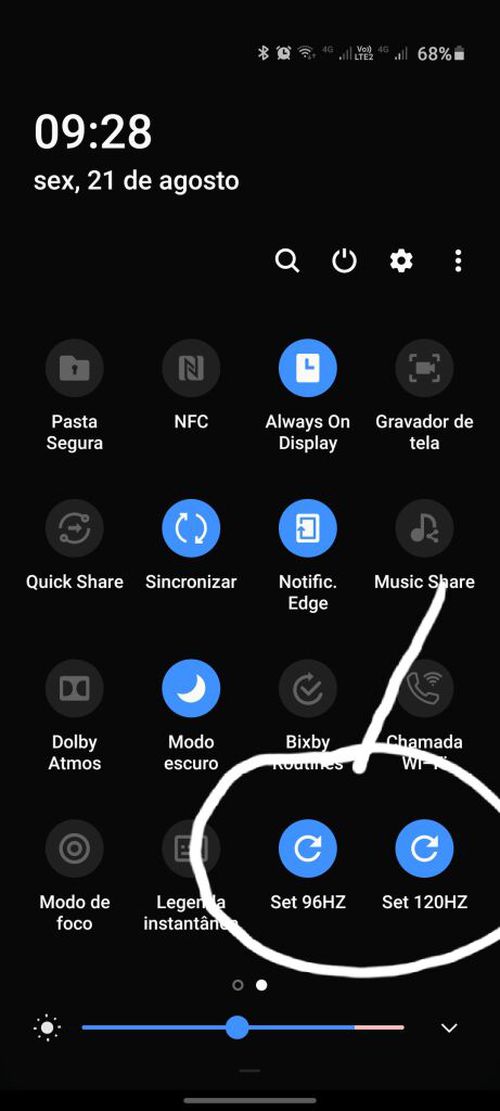This screenshot has width=500, height=1111.
Task: Set brightness on the slider track
Action: (x=243, y=1027)
